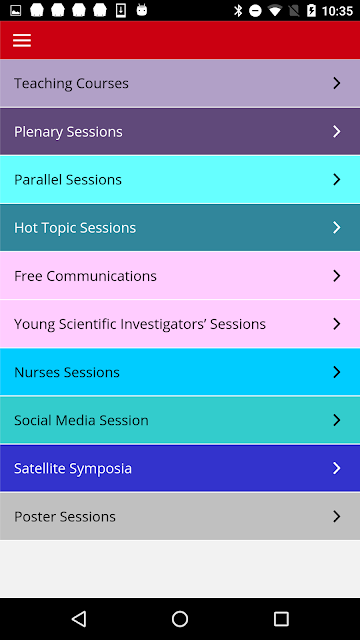The height and width of the screenshot is (640, 360).
Task: Go to Free Communications
Action: 180,276
